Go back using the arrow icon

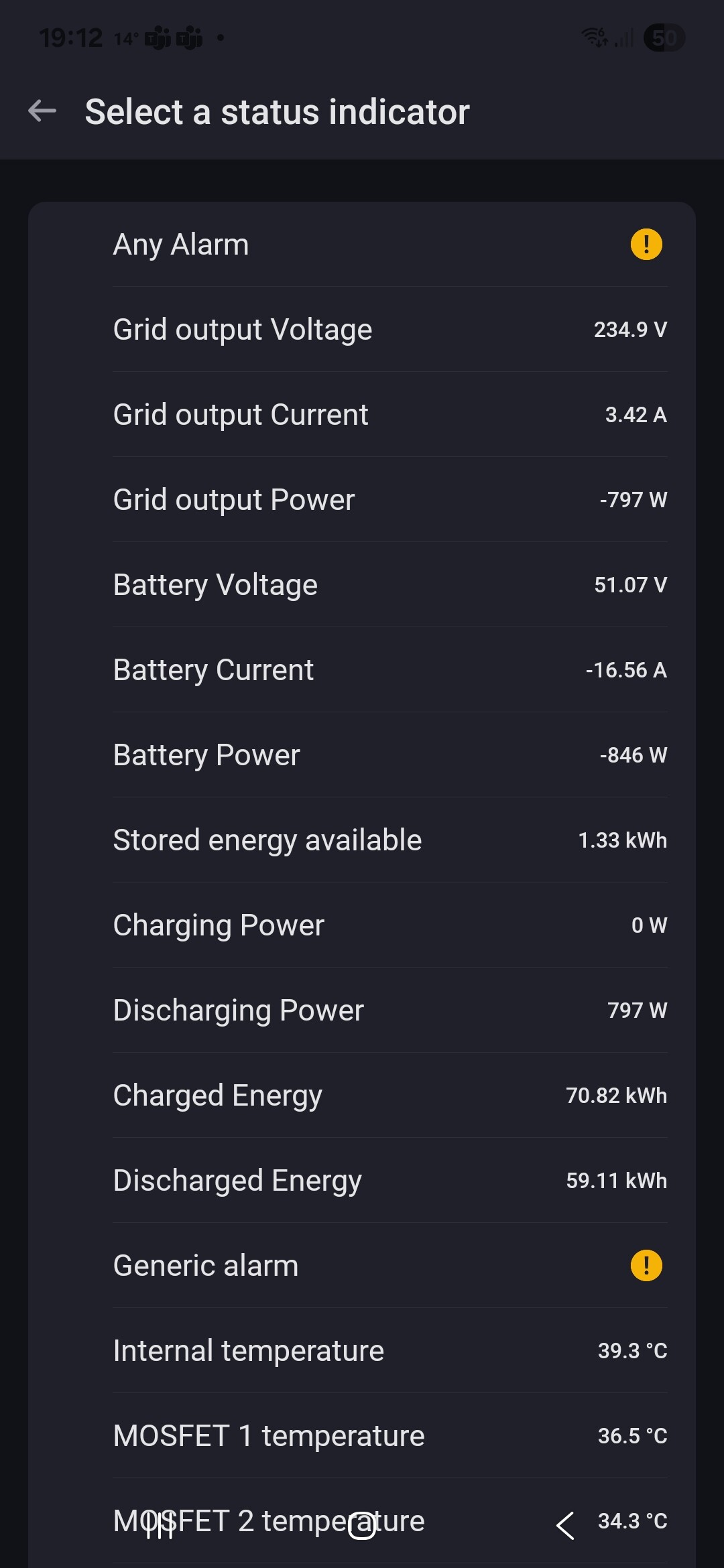[x=42, y=111]
